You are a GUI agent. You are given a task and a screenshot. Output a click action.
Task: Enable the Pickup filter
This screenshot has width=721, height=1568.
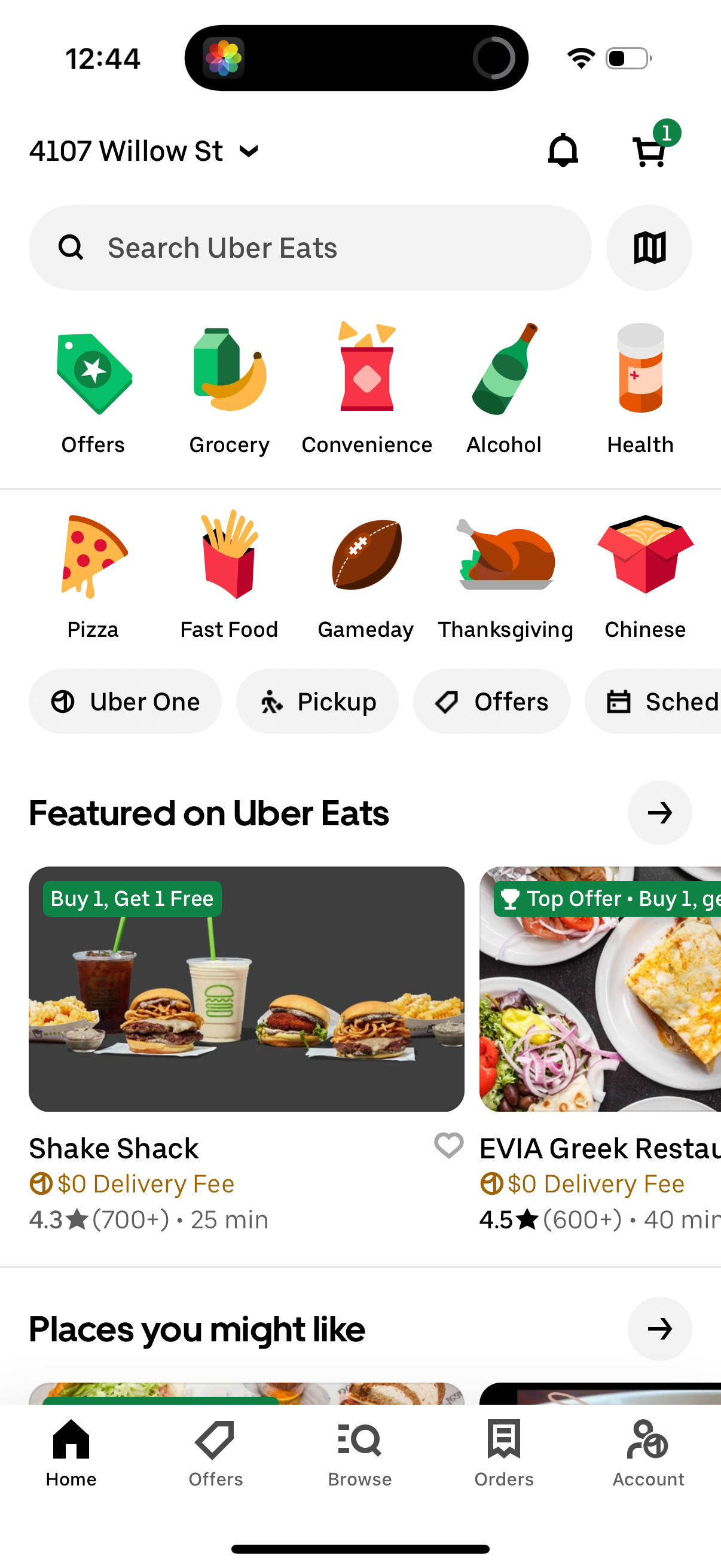tap(317, 701)
